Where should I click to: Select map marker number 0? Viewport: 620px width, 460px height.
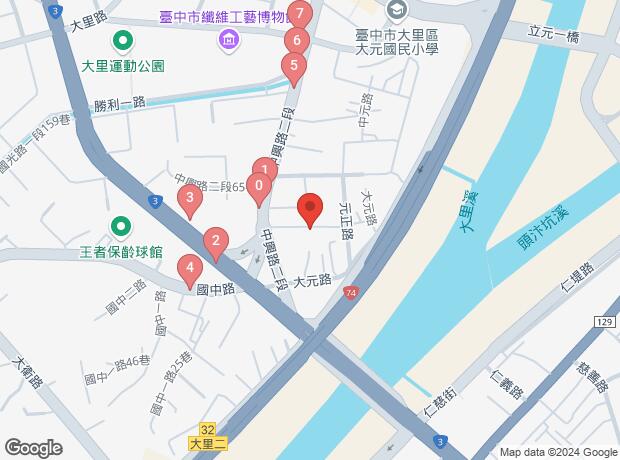coord(259,185)
